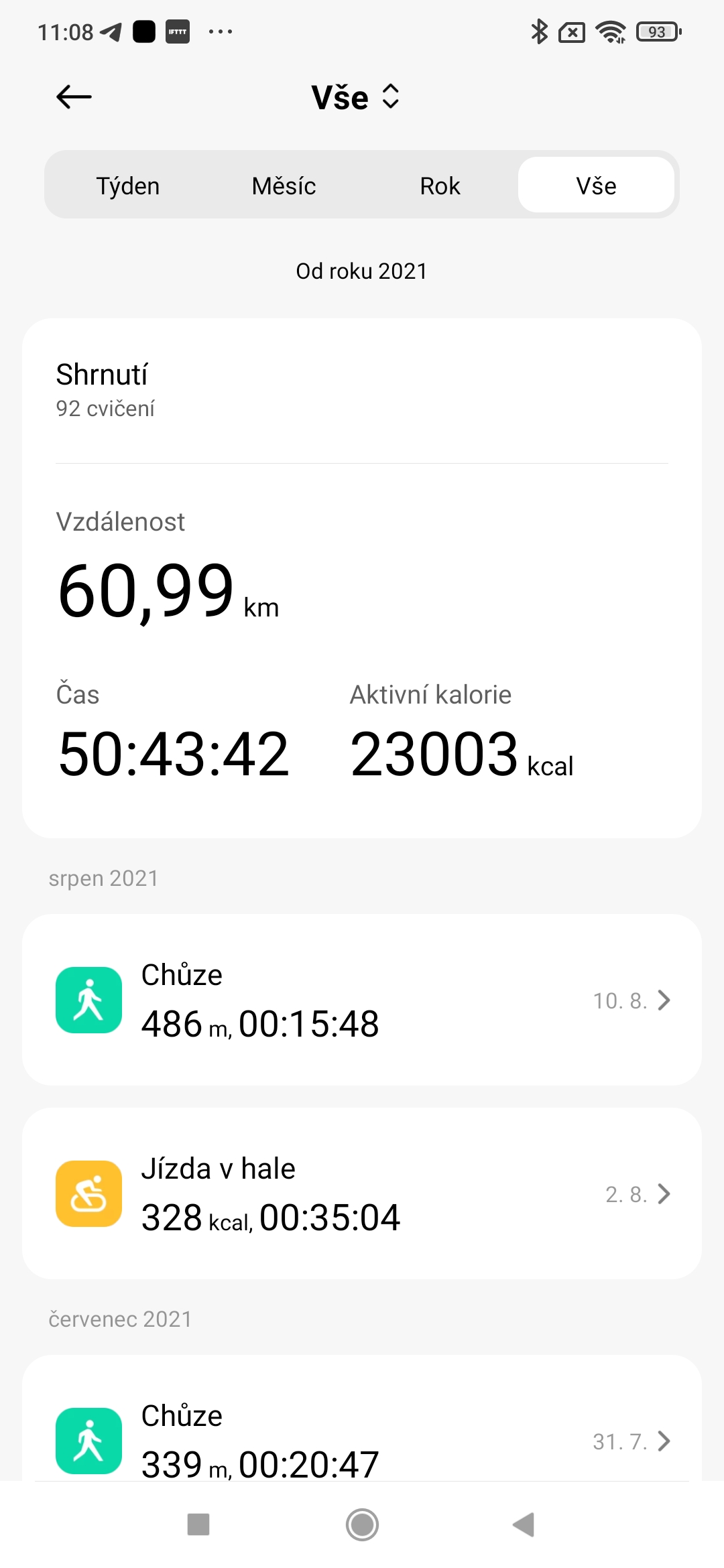This screenshot has width=724, height=1568.
Task: Open the Vše workout type dropdown
Action: pyautogui.click(x=355, y=97)
